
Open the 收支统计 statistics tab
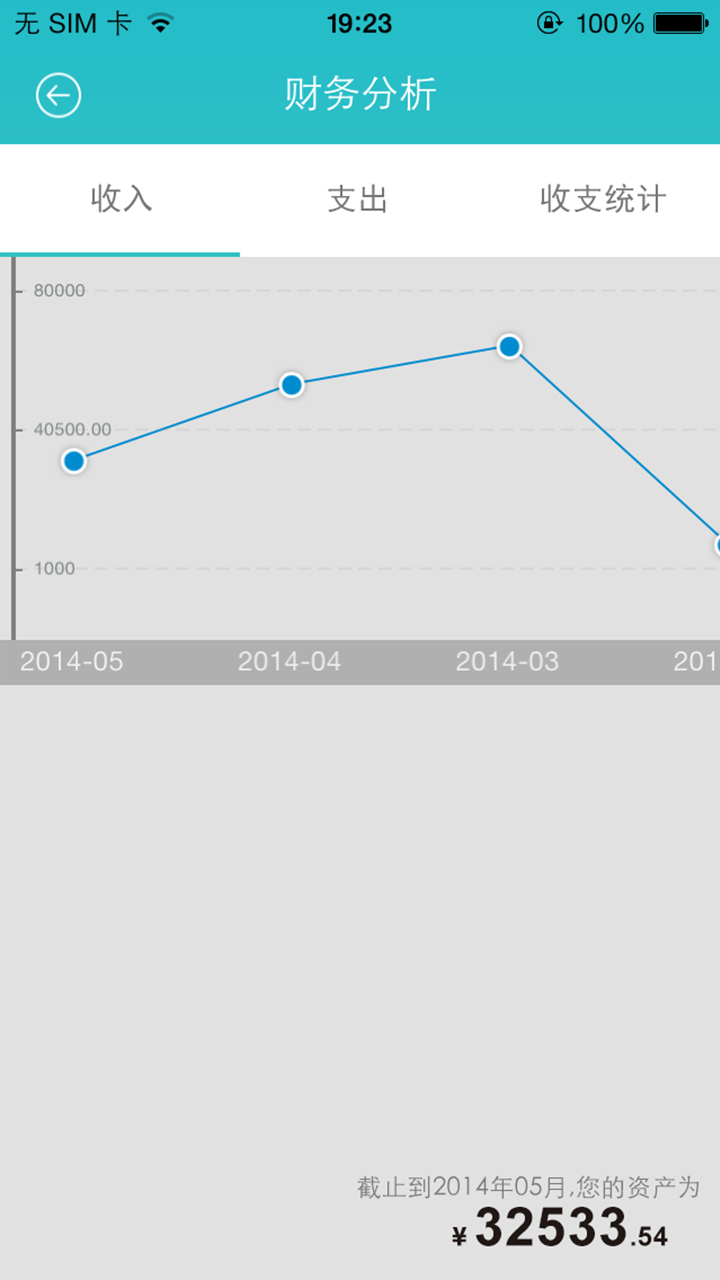point(602,199)
